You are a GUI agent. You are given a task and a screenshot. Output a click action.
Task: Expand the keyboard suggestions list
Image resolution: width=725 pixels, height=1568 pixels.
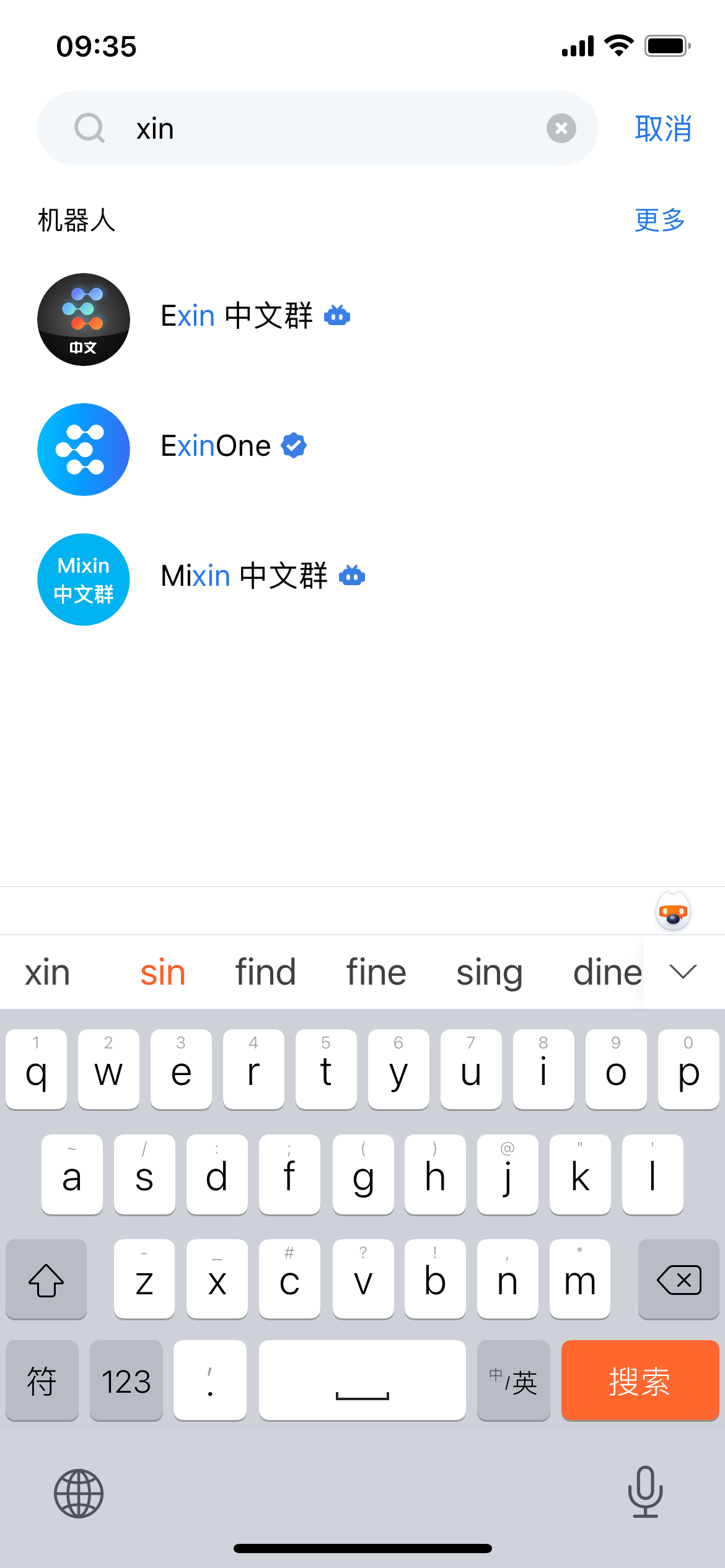click(683, 972)
